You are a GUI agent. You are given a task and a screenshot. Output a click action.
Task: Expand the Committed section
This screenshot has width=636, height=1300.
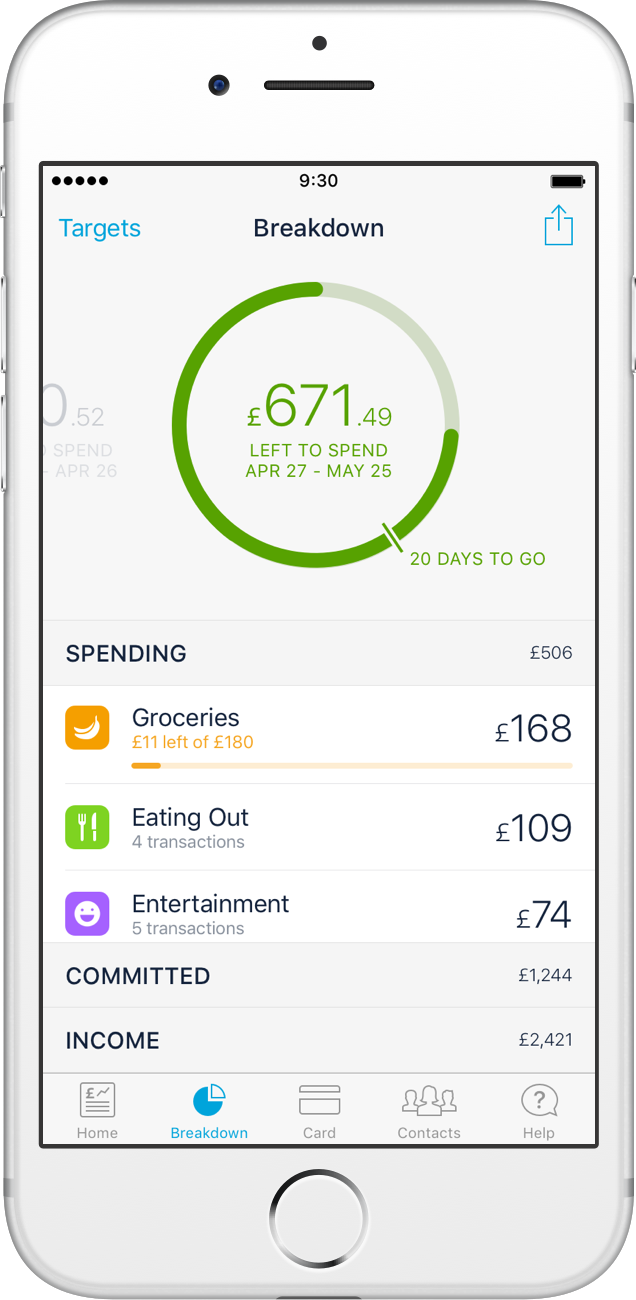tap(318, 976)
